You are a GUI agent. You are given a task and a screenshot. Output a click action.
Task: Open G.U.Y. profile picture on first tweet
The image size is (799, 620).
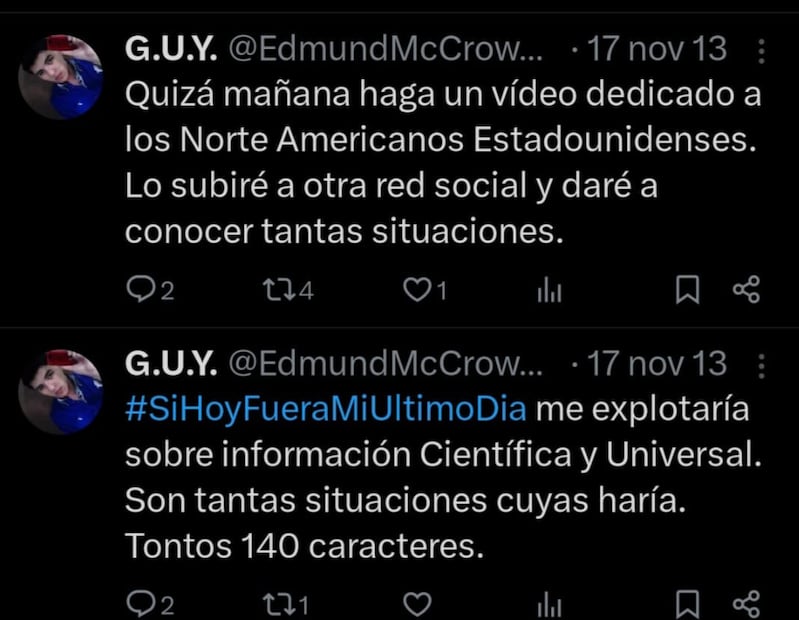click(61, 76)
